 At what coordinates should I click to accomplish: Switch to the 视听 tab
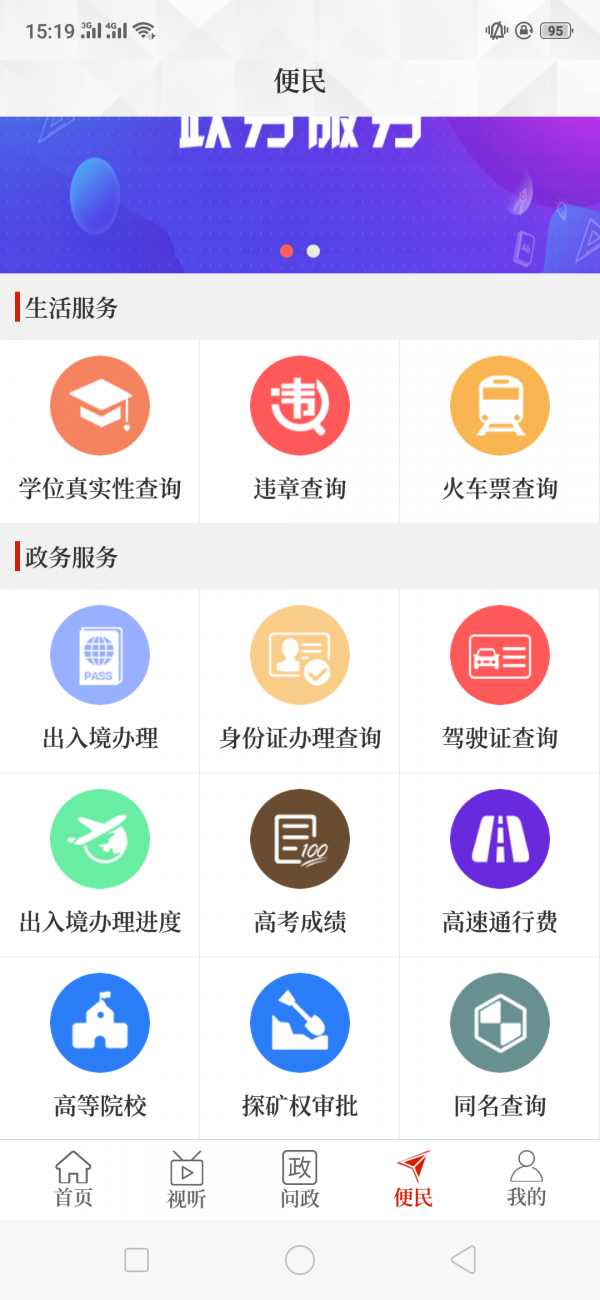[187, 1180]
